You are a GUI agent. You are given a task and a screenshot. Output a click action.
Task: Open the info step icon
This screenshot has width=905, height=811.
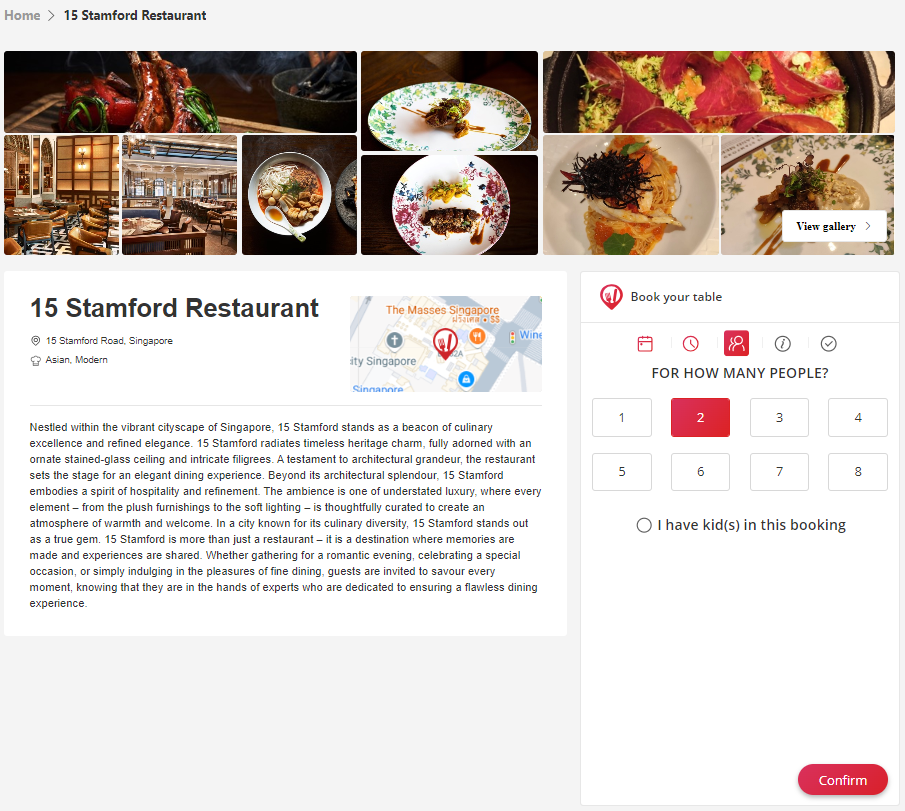pyautogui.click(x=783, y=344)
